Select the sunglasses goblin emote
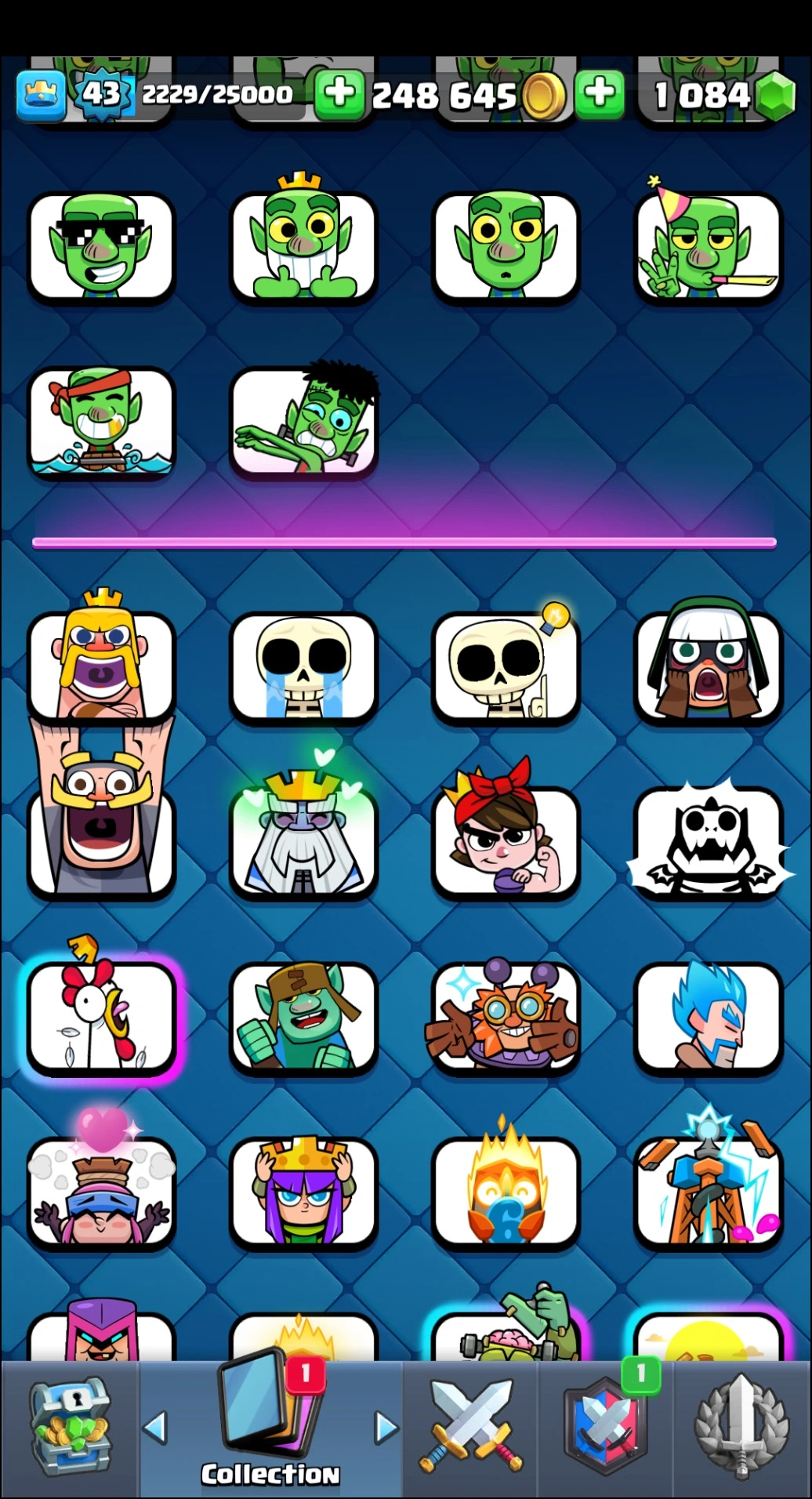The height and width of the screenshot is (1499, 812). (100, 248)
